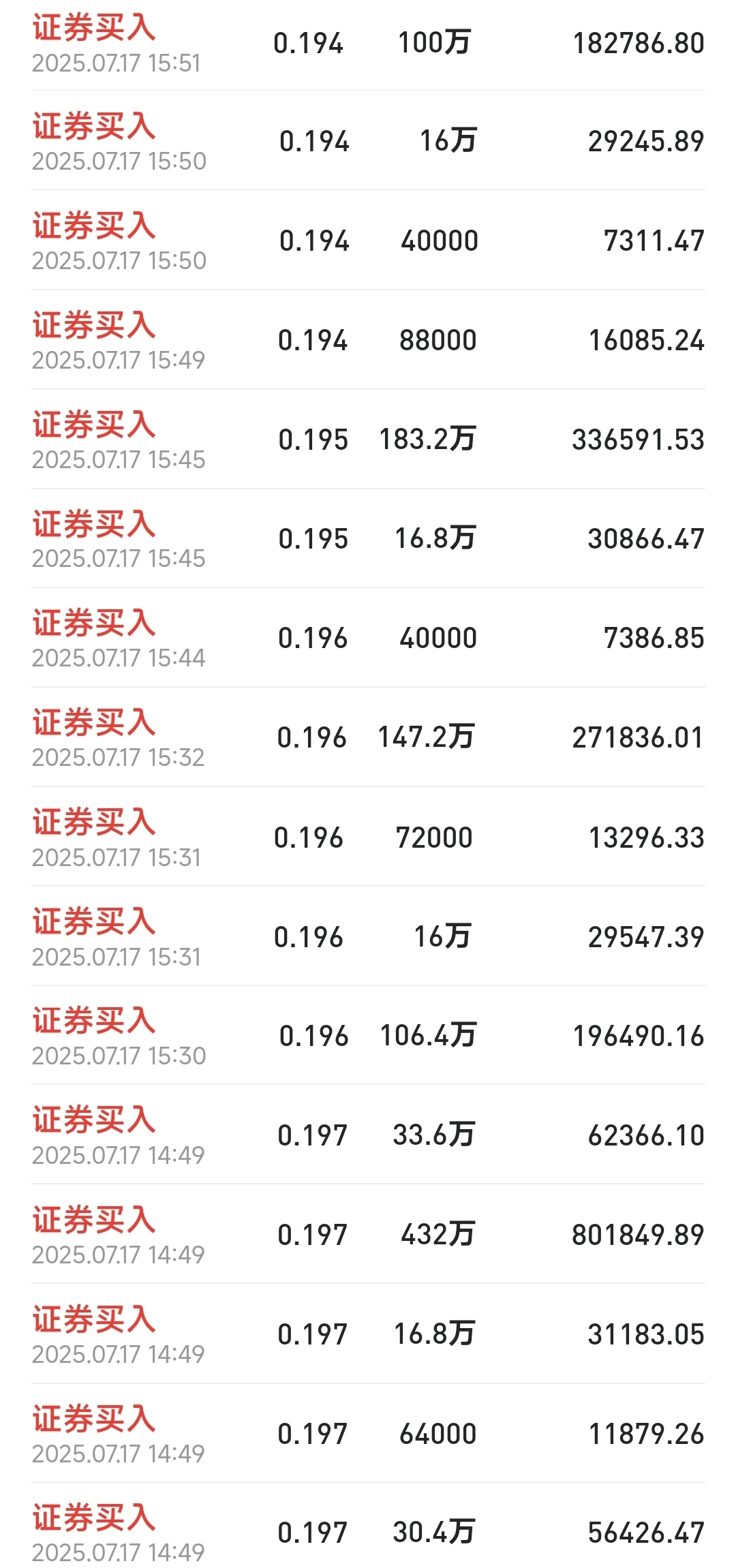The image size is (736, 1568).
Task: Open the 15:51 buy record for 182786.80
Action: pos(368,44)
